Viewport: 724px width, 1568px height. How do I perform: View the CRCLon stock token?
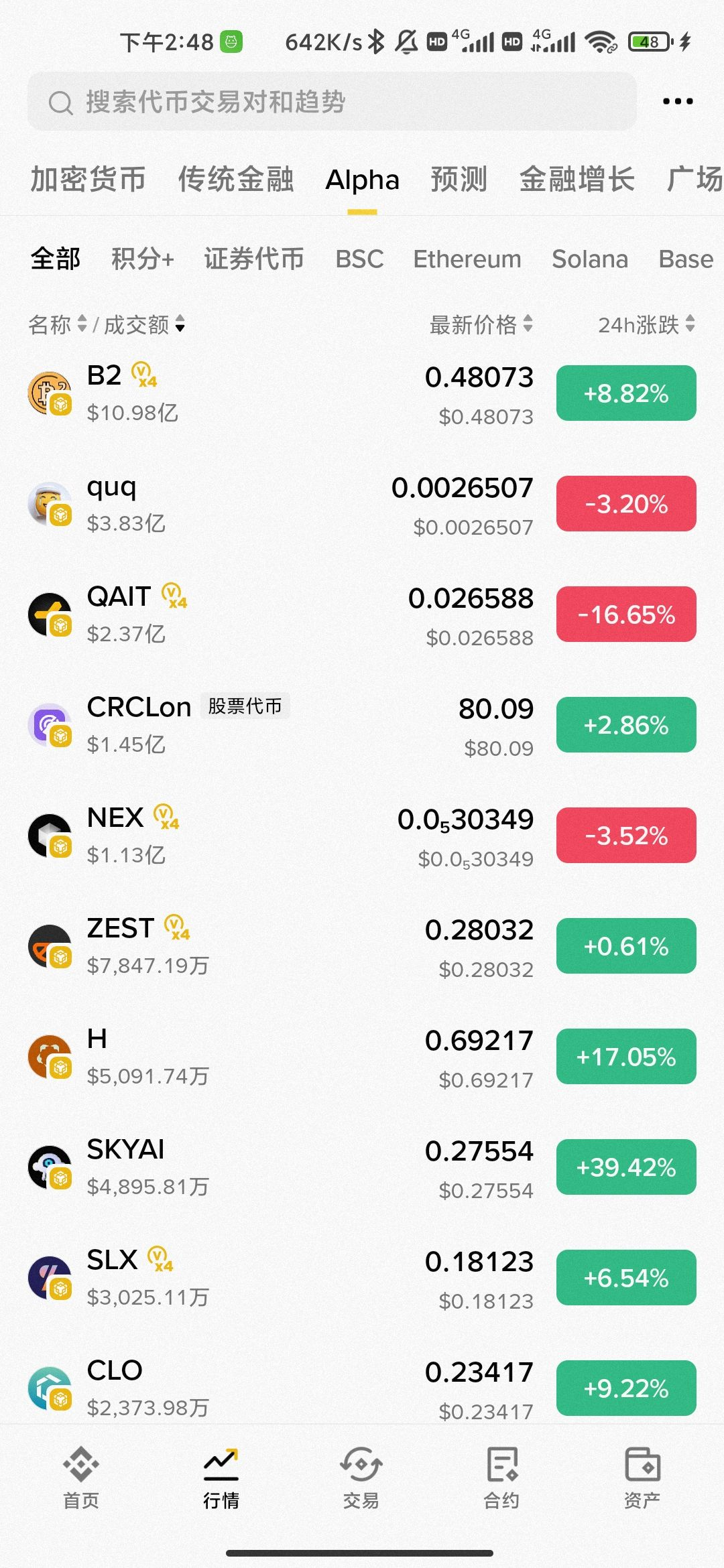pos(362,726)
